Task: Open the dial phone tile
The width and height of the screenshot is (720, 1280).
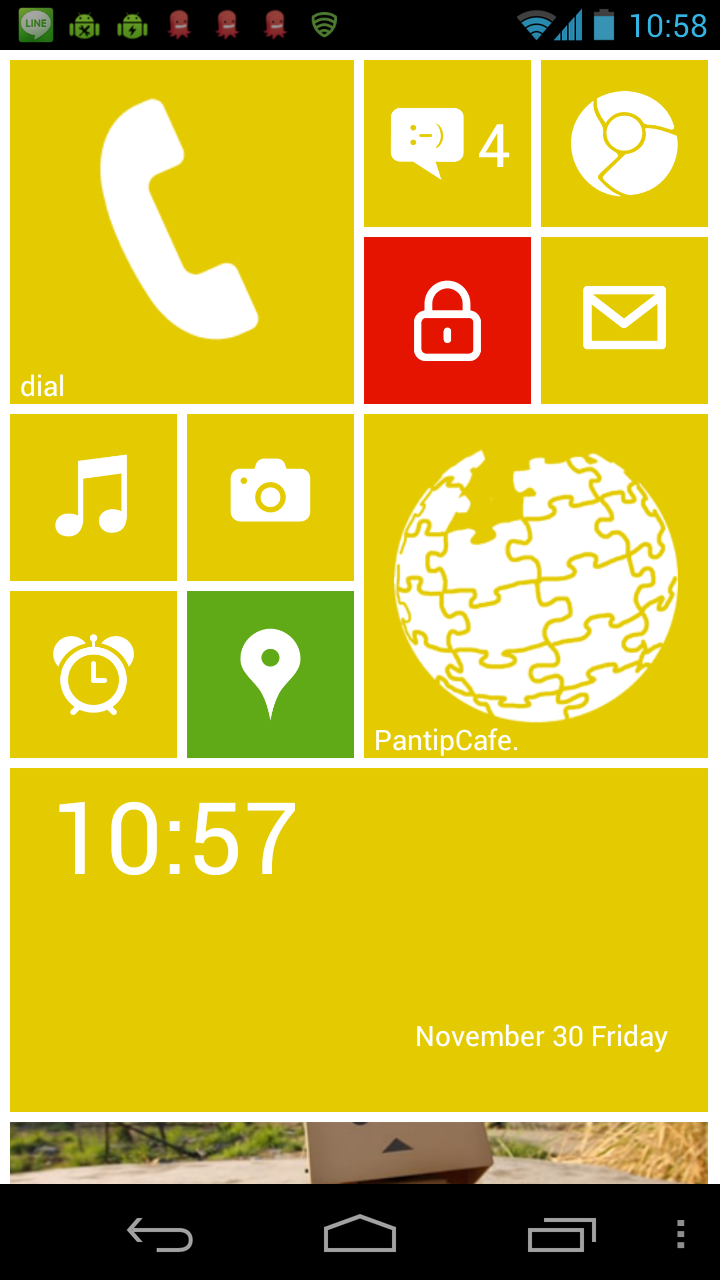Action: click(x=182, y=232)
